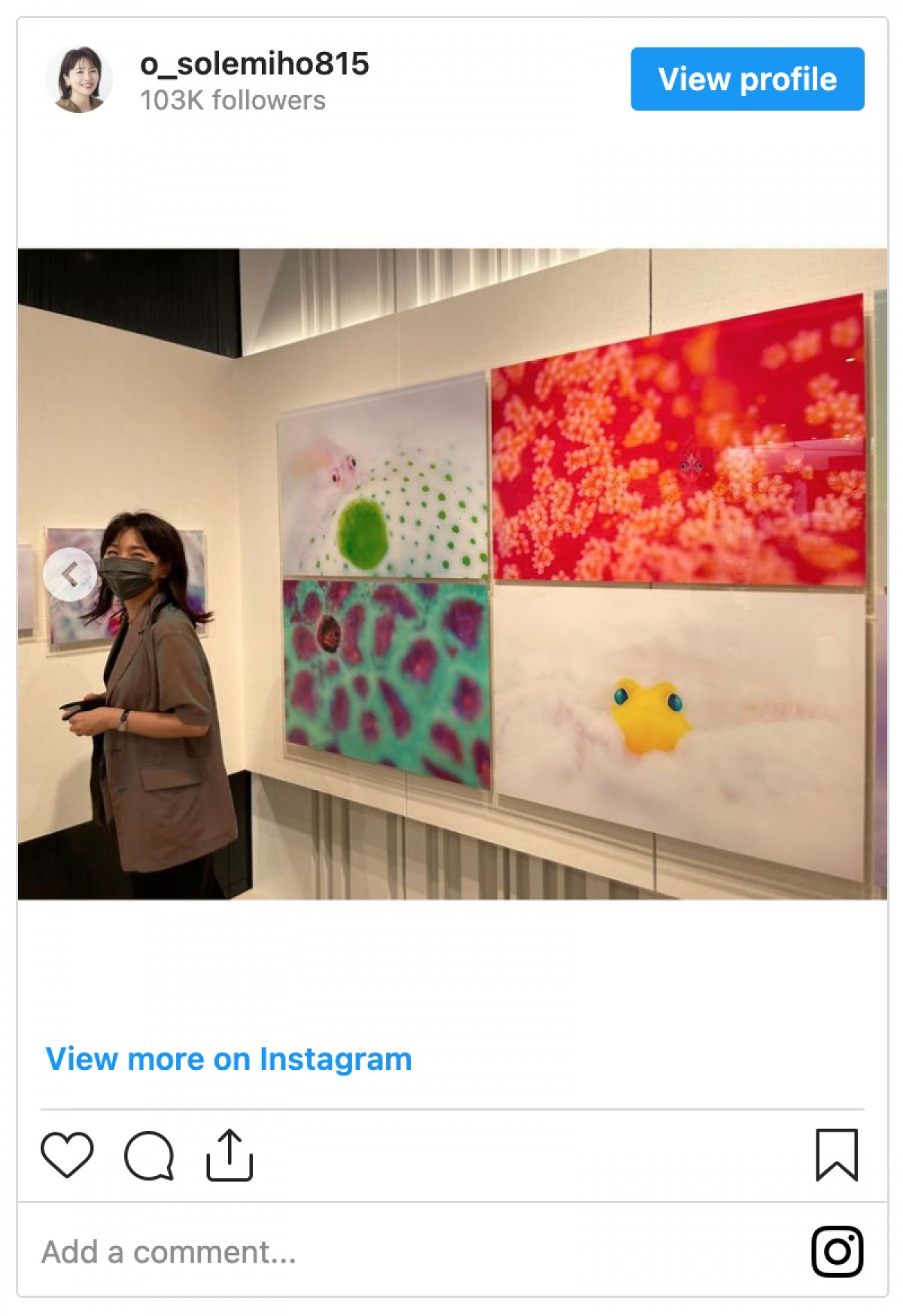Open the comment bubble icon
Screen dimensions: 903x1316
coord(149,1155)
